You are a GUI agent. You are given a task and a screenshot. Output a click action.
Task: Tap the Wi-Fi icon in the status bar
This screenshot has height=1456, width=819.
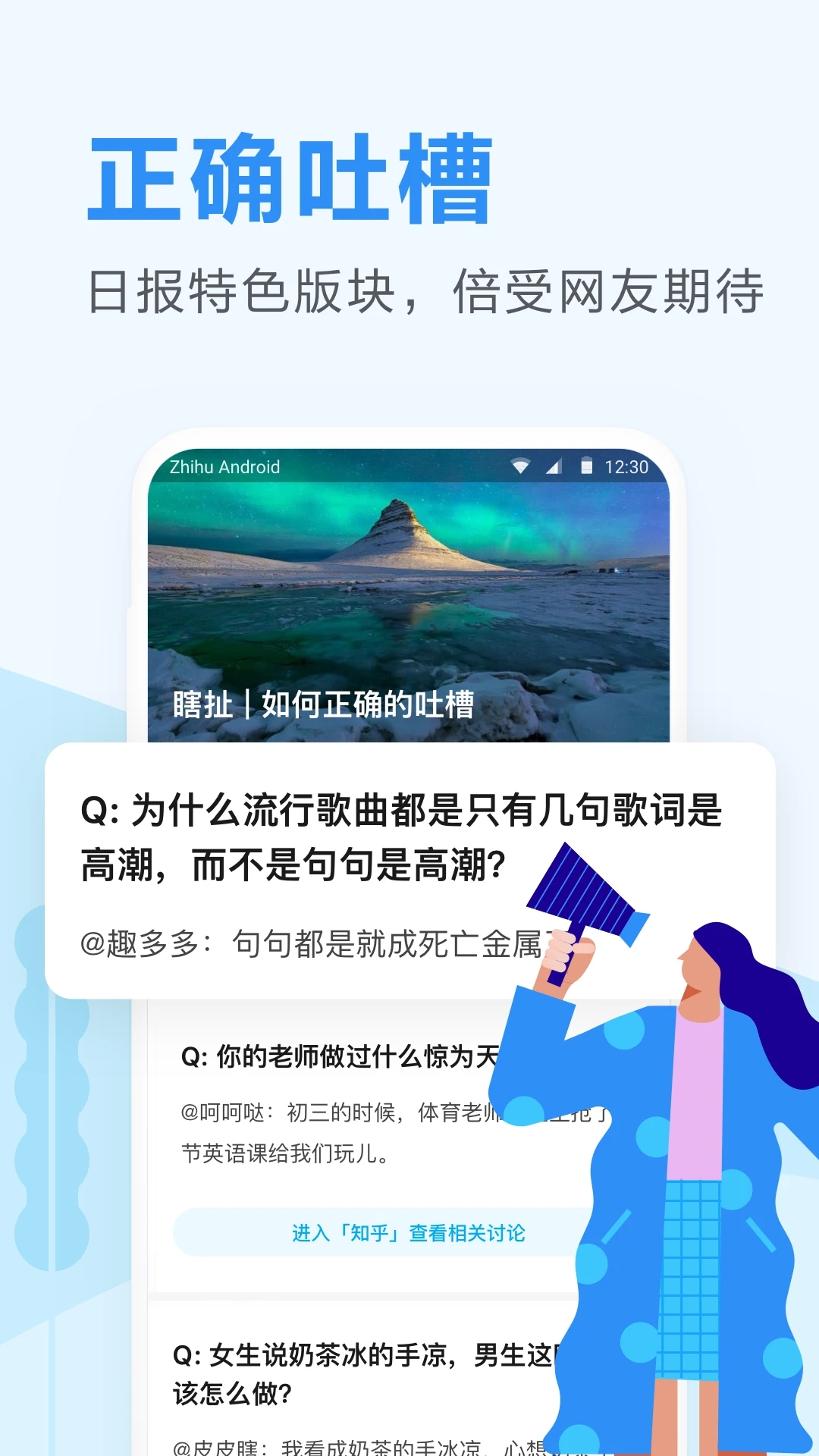(520, 468)
